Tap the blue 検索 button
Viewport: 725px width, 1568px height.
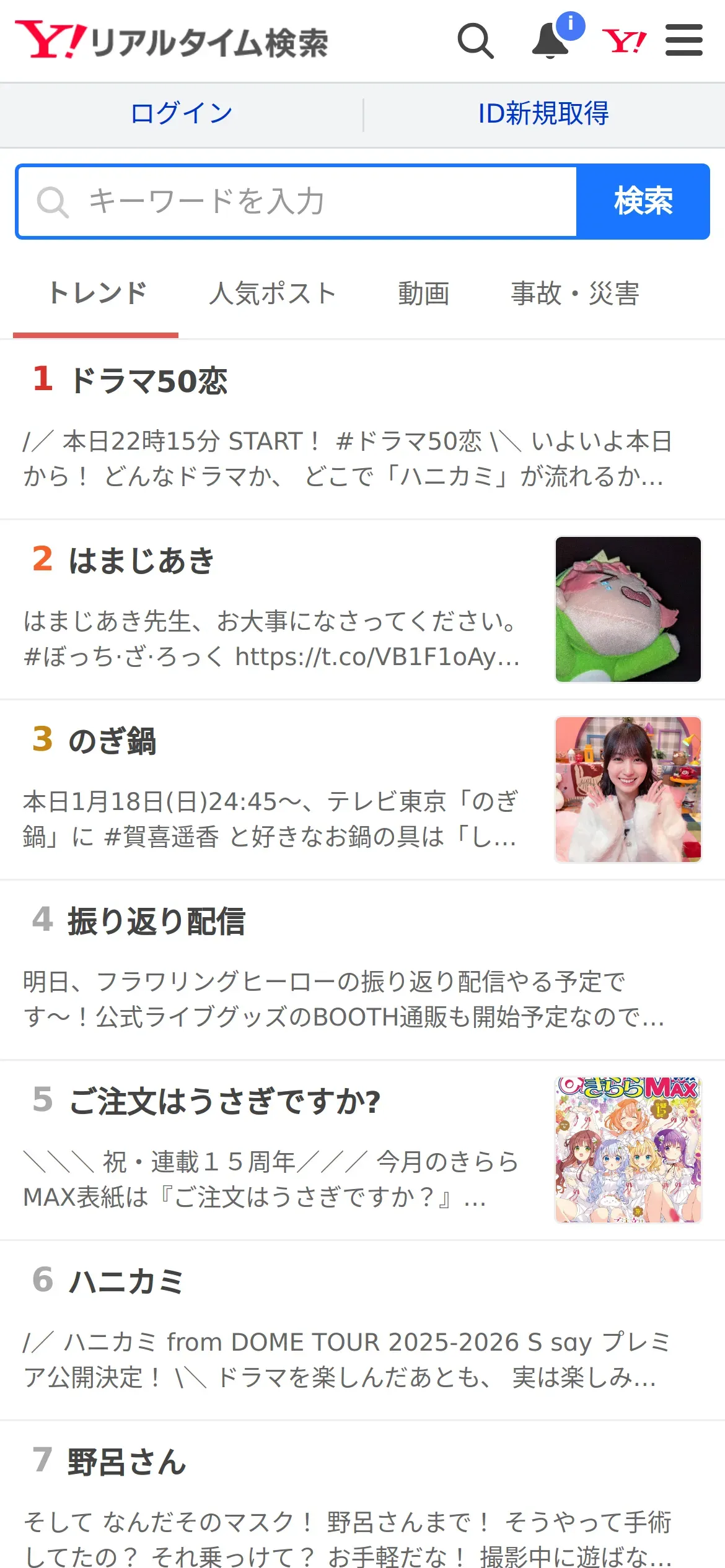click(643, 202)
